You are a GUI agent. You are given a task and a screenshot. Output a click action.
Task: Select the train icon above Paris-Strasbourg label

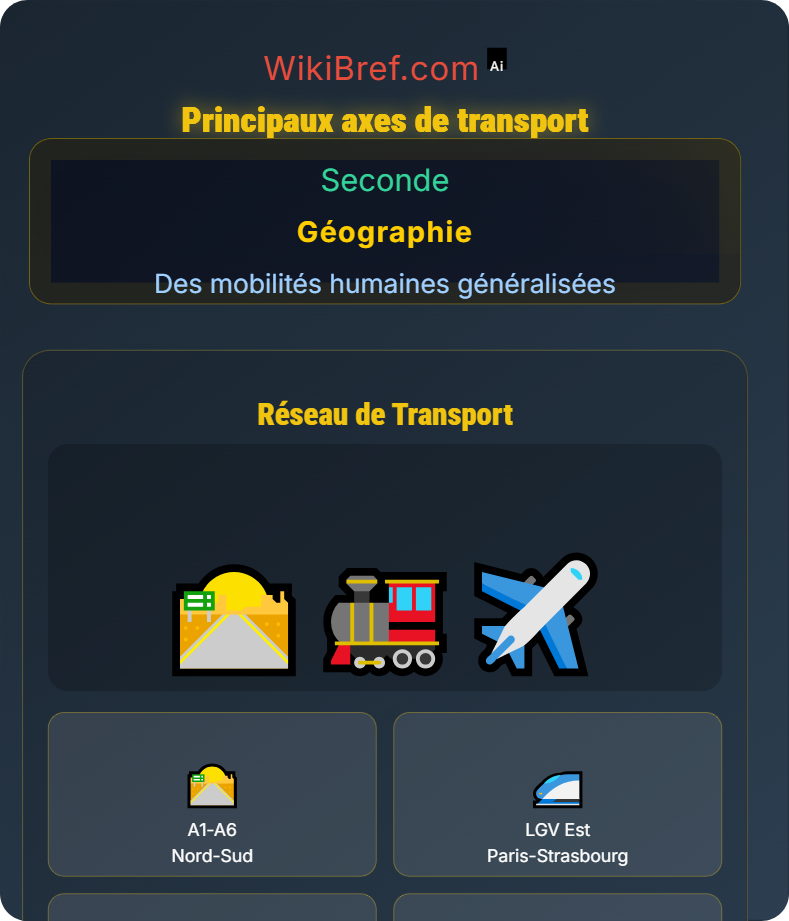coord(556,789)
